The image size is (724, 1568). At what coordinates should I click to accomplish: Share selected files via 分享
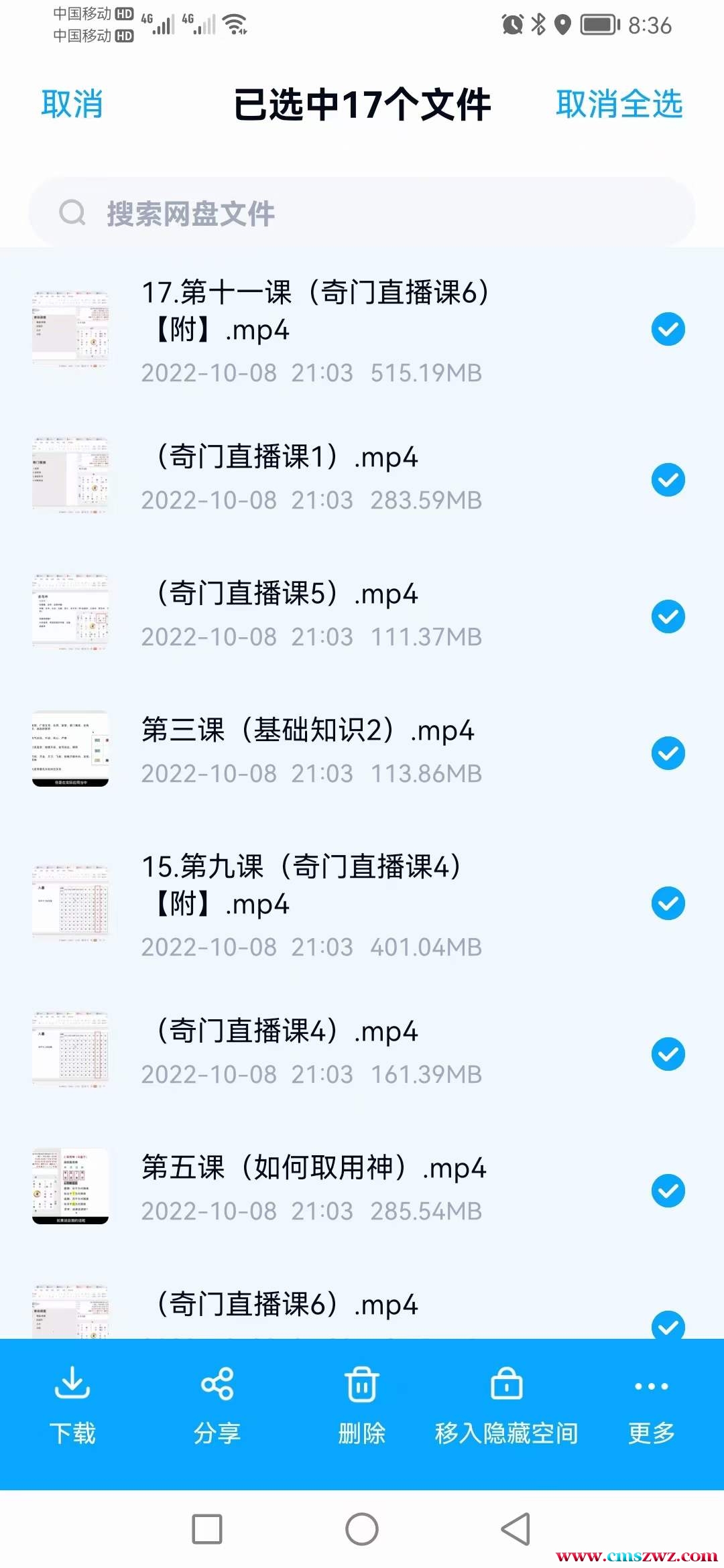click(x=217, y=1406)
